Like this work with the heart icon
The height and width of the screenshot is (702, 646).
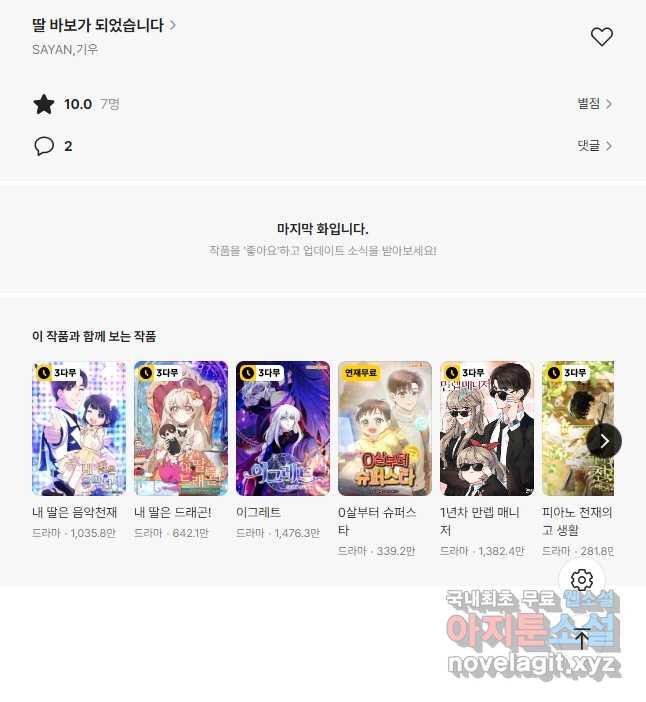601,37
